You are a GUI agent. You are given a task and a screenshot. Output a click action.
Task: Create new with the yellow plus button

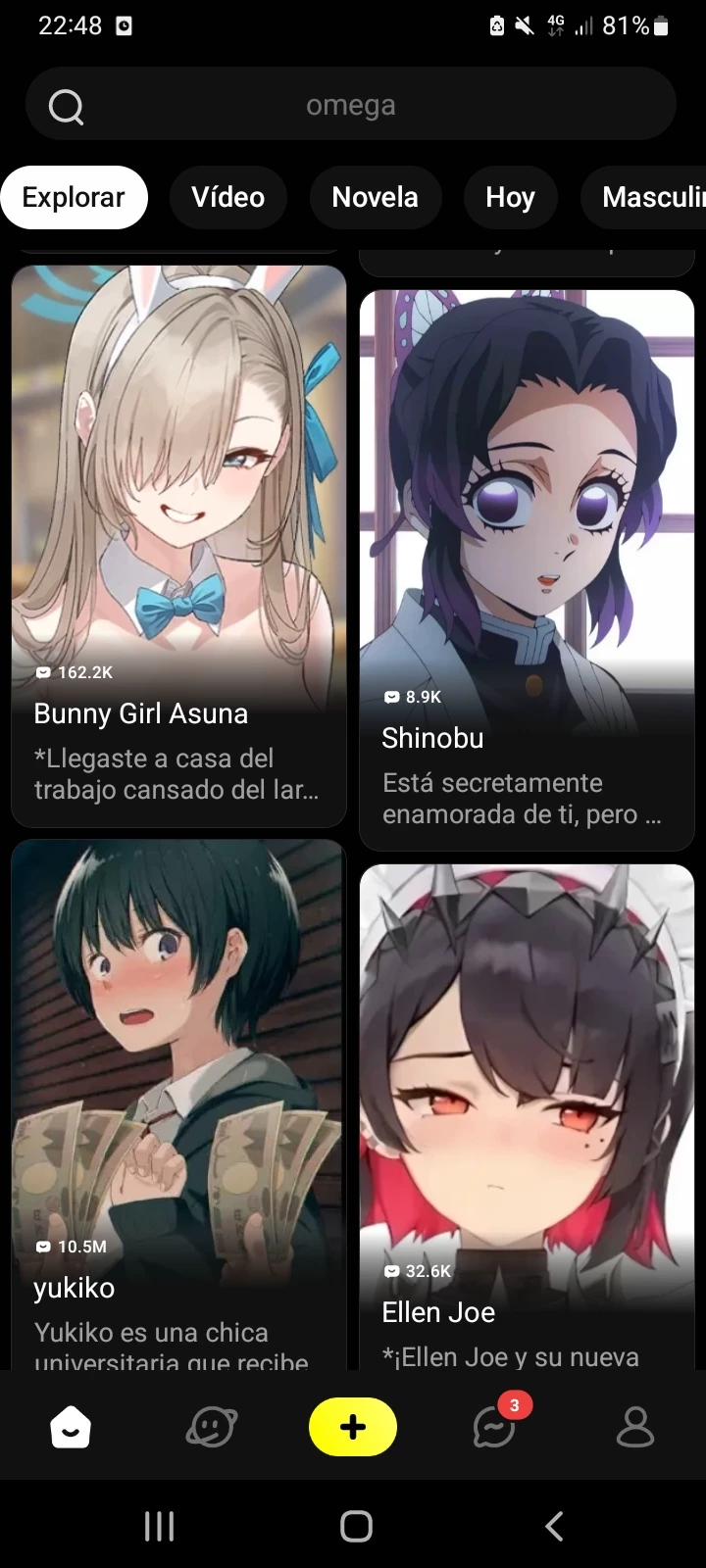pos(353,1427)
